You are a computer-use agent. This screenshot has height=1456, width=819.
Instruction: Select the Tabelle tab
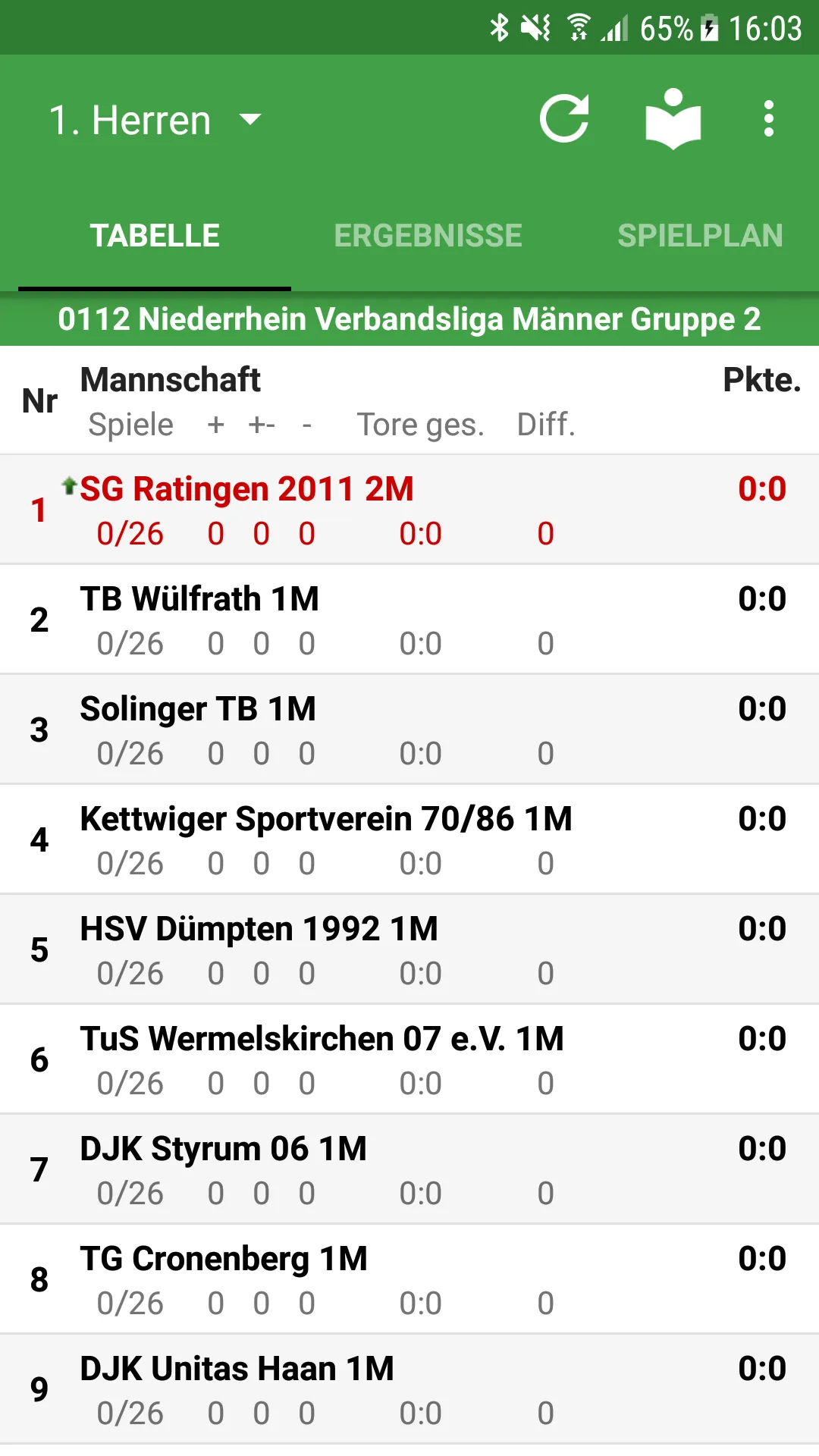click(155, 236)
